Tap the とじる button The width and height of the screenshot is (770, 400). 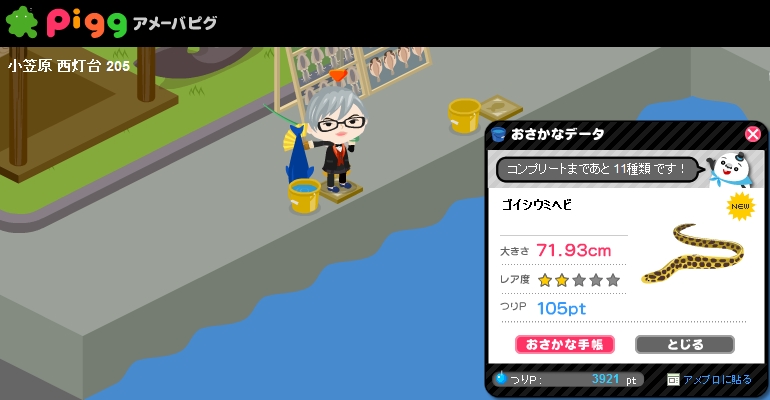point(684,344)
